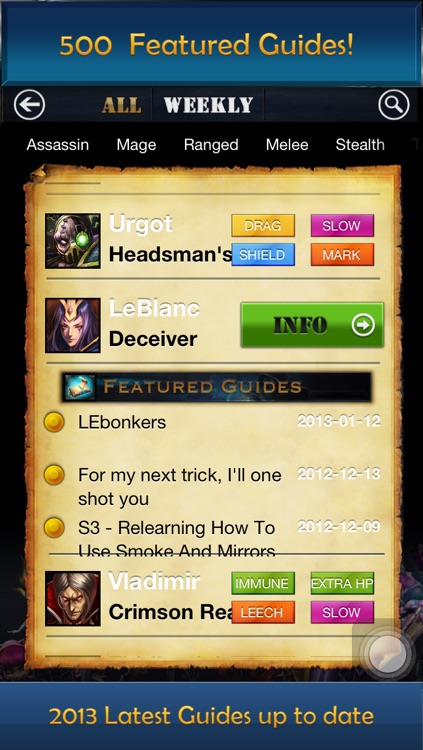Screen dimensions: 423x750
Task: Tap the green INFO button for LeBlanc
Action: click(312, 325)
